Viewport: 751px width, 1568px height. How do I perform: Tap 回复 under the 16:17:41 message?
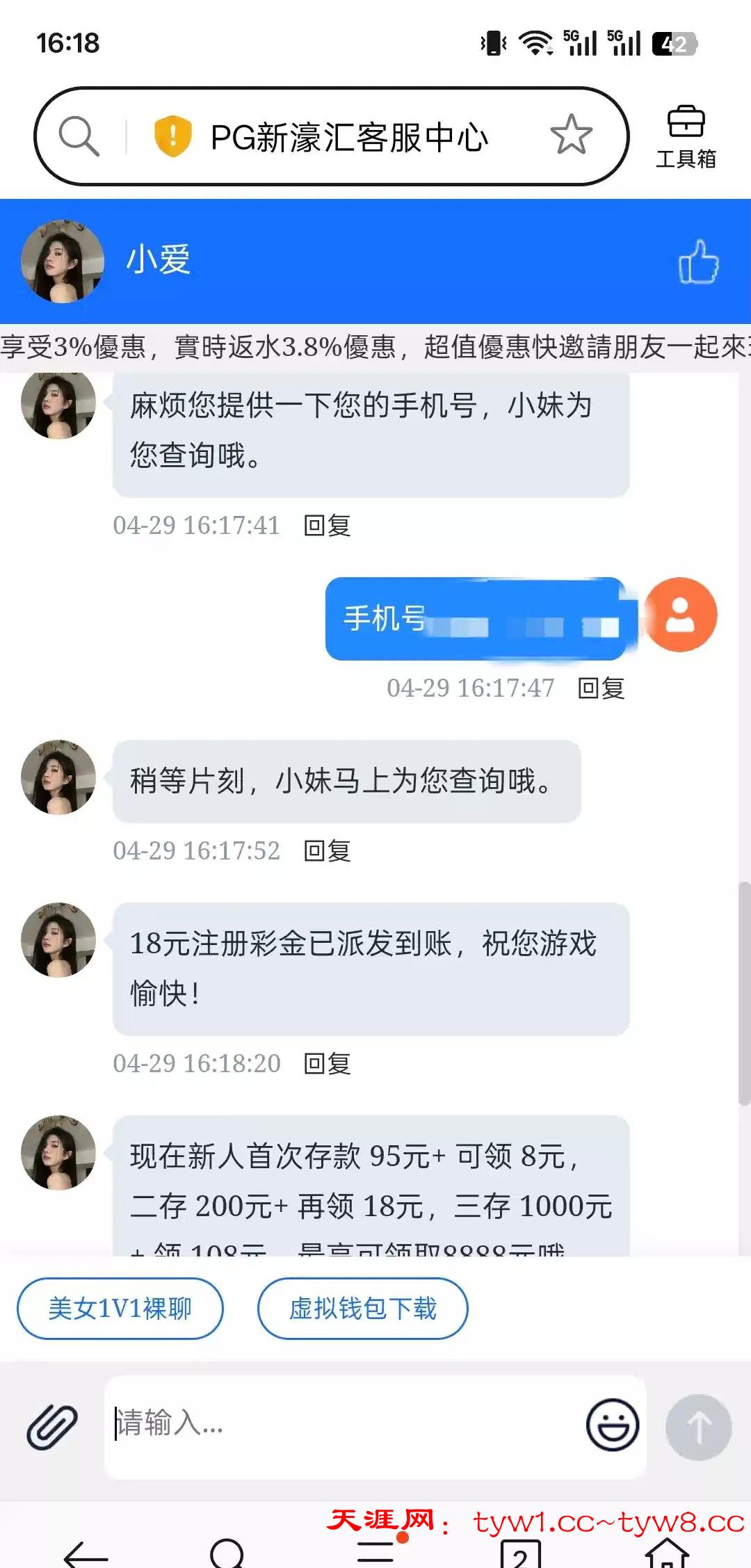pos(327,526)
